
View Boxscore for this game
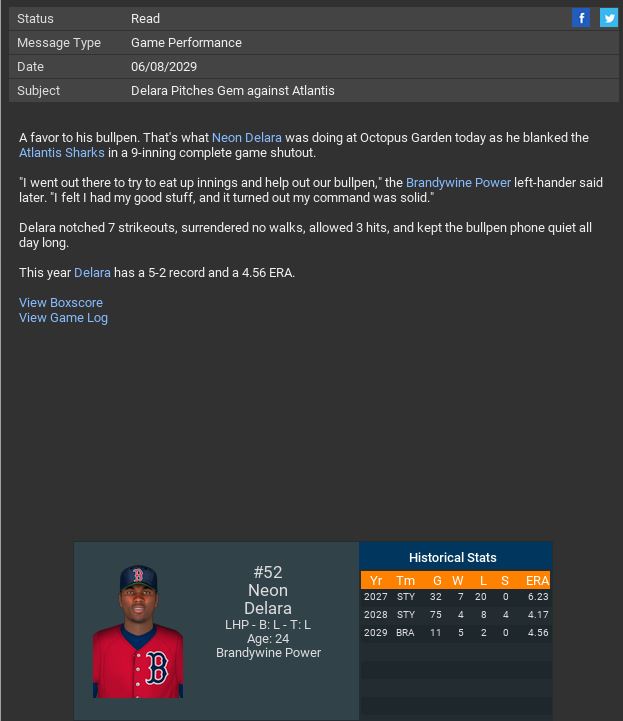(x=61, y=303)
